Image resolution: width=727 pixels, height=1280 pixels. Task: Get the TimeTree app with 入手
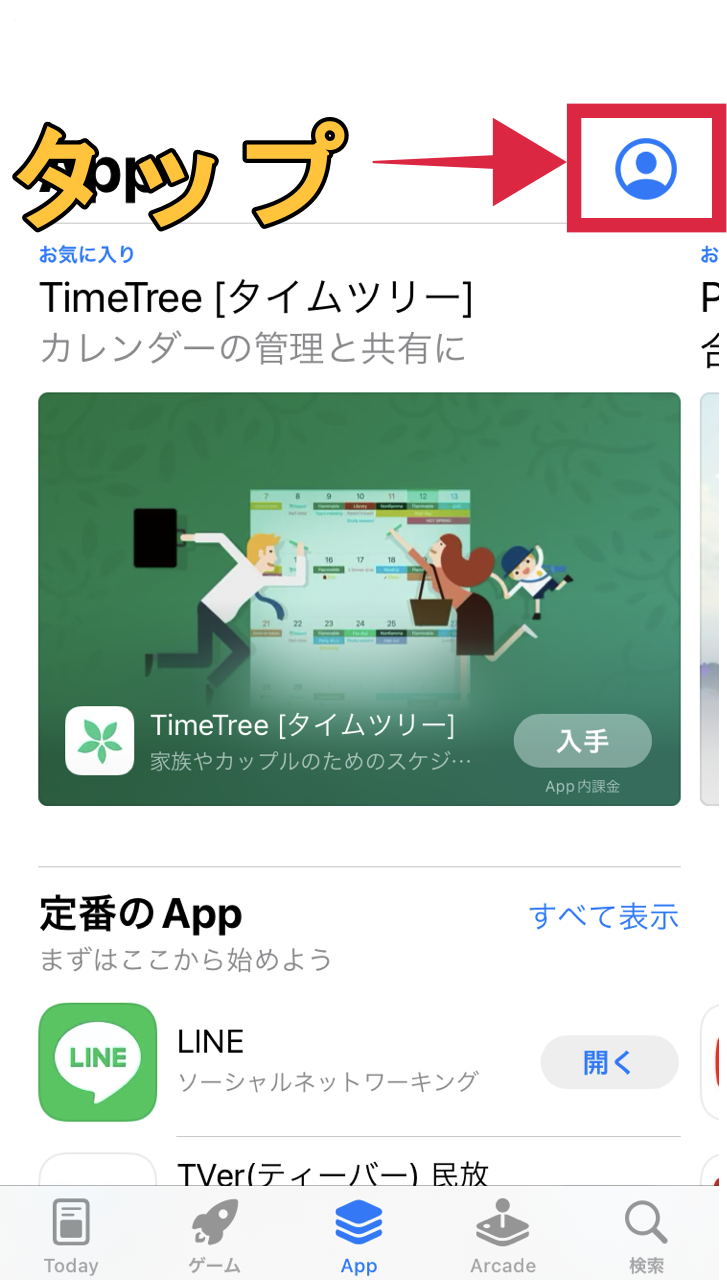click(x=582, y=741)
